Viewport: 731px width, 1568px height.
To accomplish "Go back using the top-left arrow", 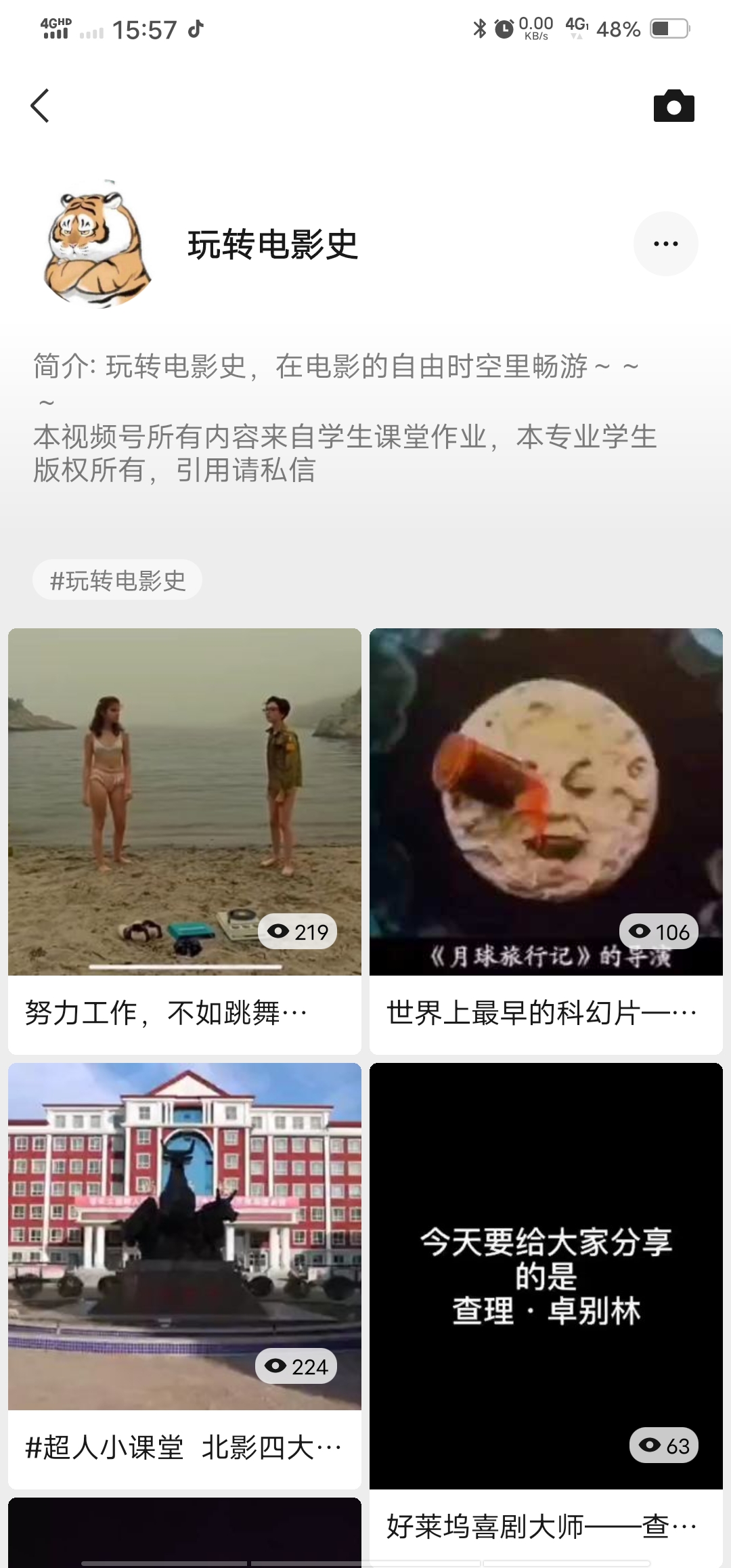I will point(40,106).
